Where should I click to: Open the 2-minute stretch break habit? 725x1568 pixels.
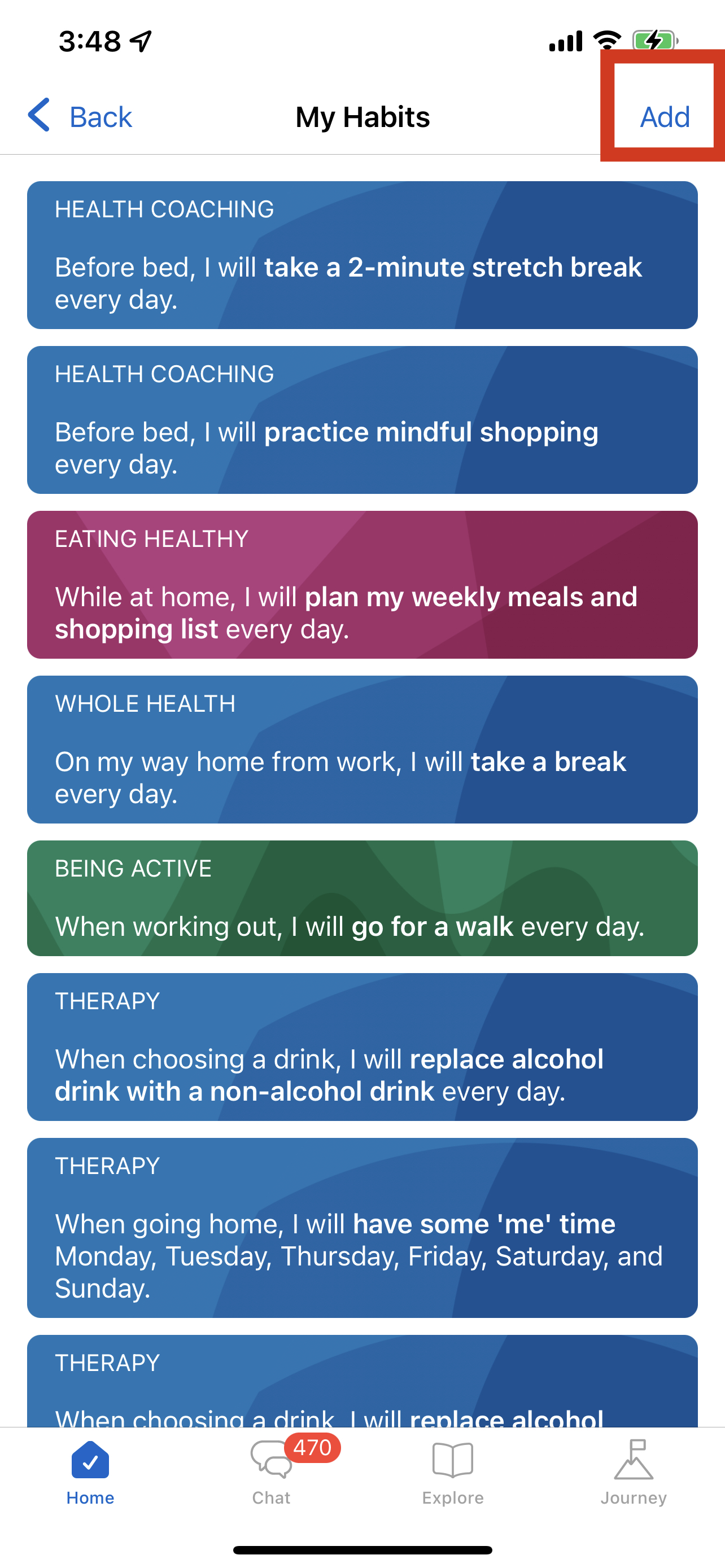tap(362, 255)
